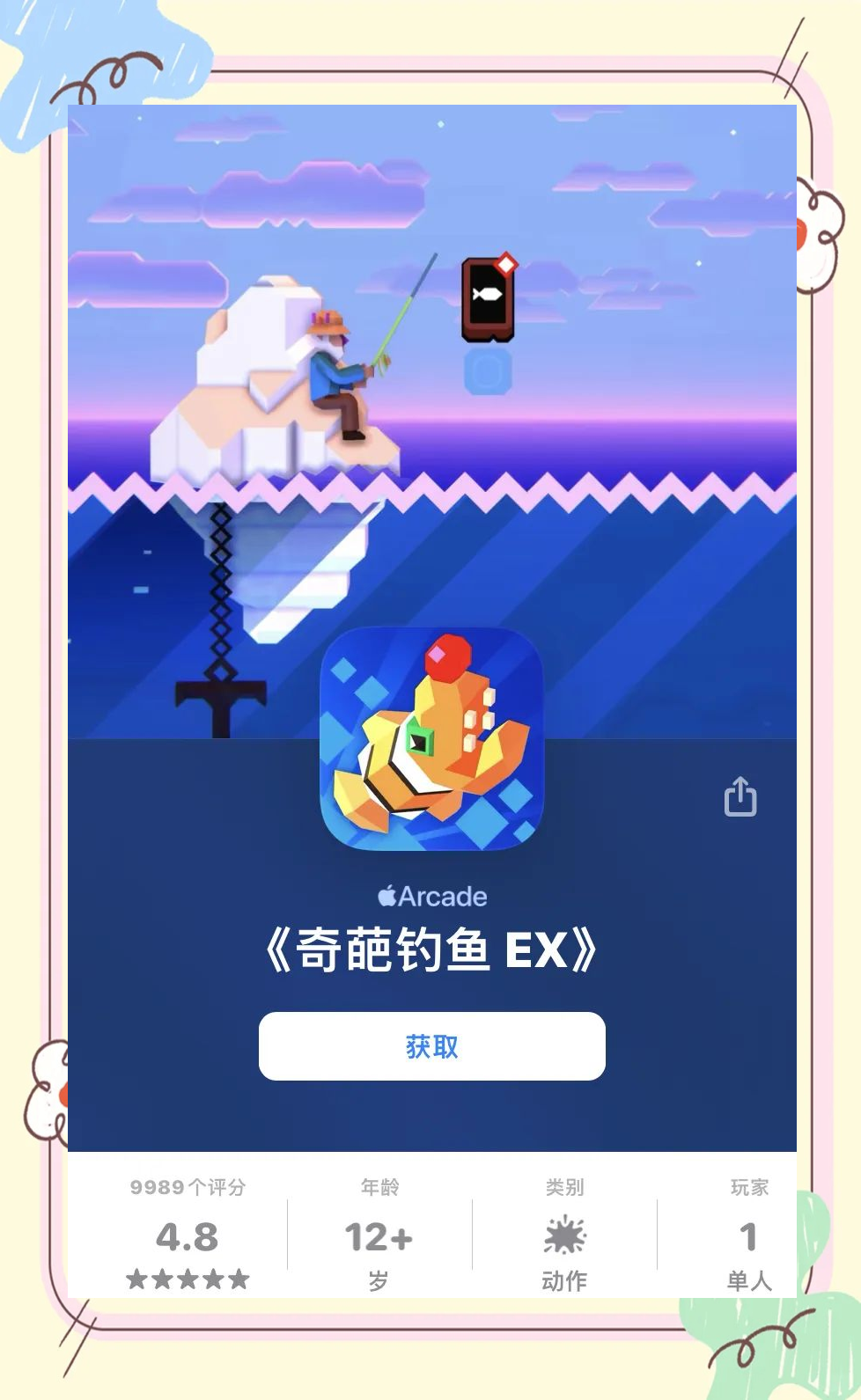Select the 《奇葩钓鱼 EX》 title

click(x=430, y=952)
